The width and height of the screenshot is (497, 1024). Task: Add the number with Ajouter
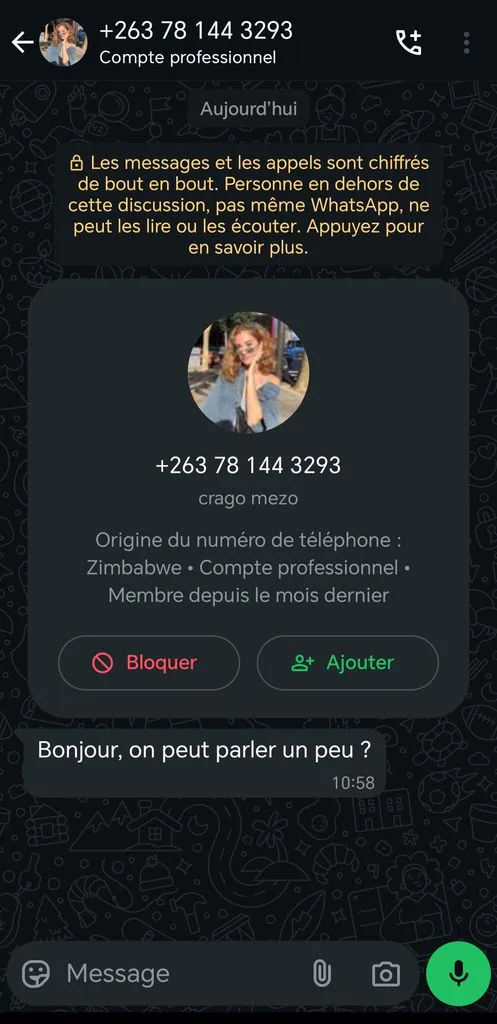347,663
